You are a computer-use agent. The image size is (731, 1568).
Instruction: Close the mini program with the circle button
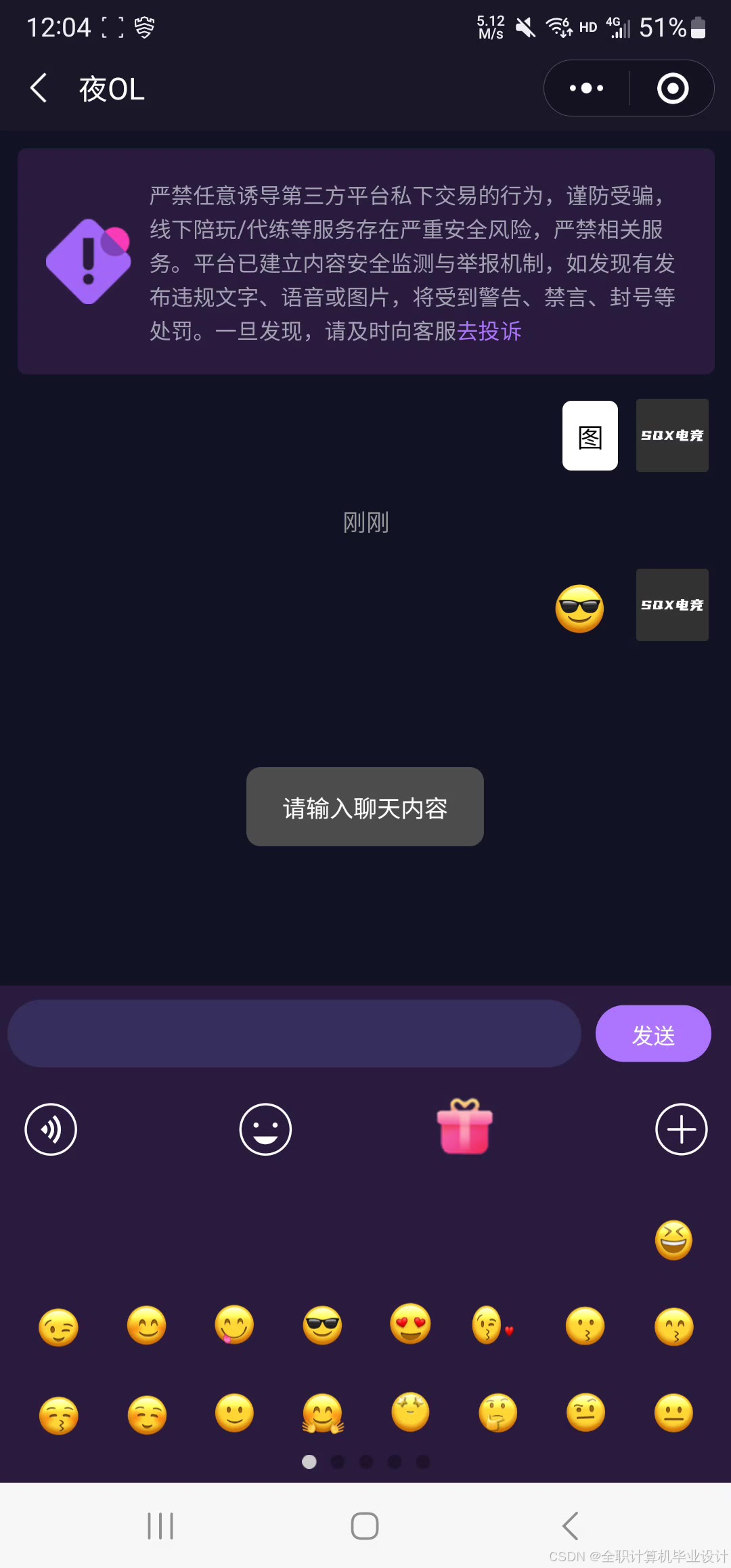(673, 88)
